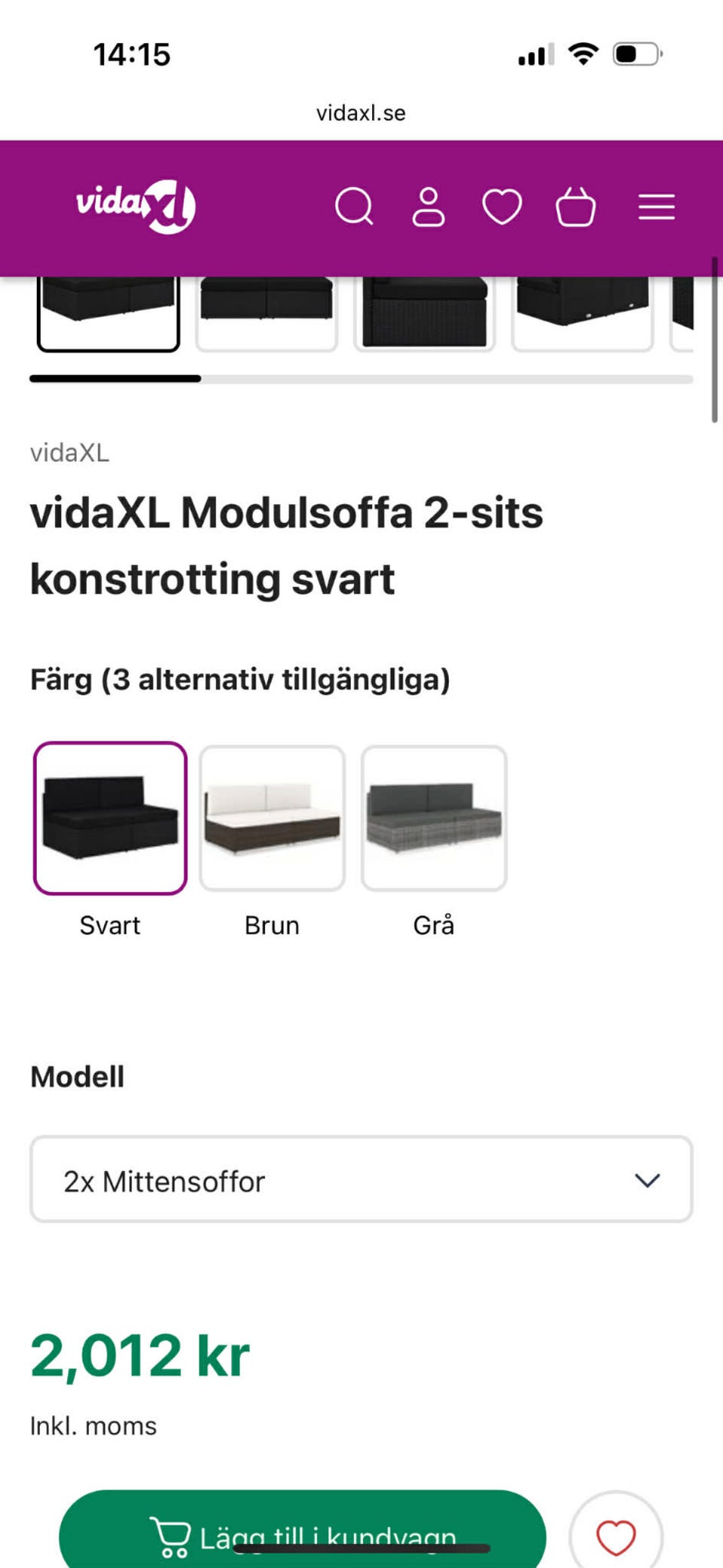The width and height of the screenshot is (723, 1568).
Task: Tap Lägg till i kundvagn button
Action: [x=303, y=1530]
